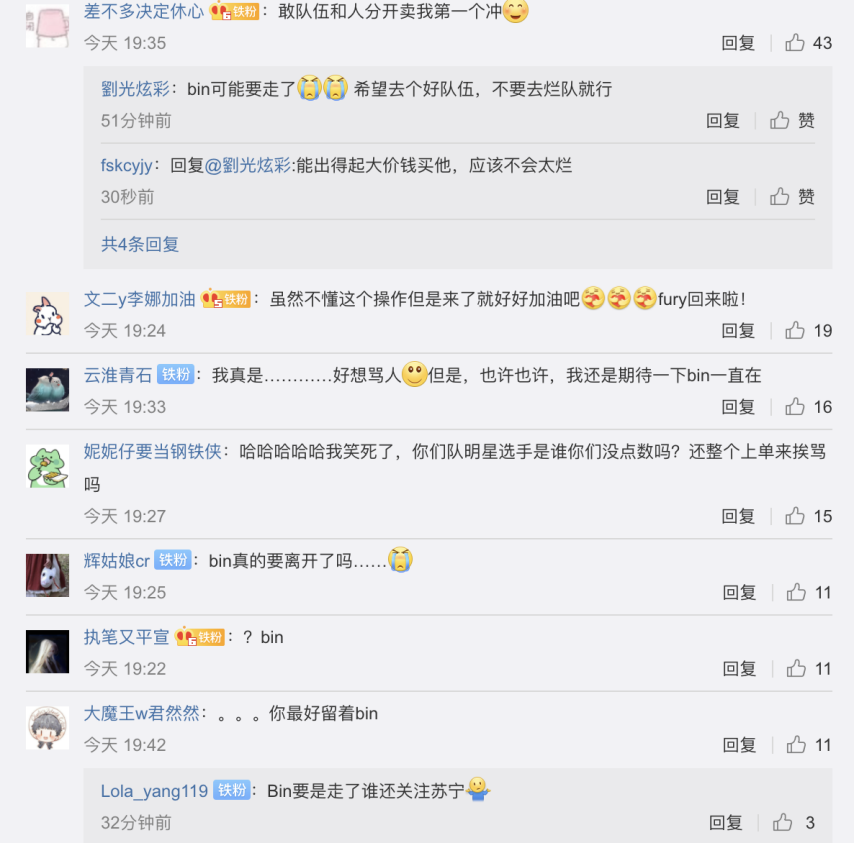Expand 共4条回复 replies
Viewport: 854px width, 843px height.
tap(140, 244)
